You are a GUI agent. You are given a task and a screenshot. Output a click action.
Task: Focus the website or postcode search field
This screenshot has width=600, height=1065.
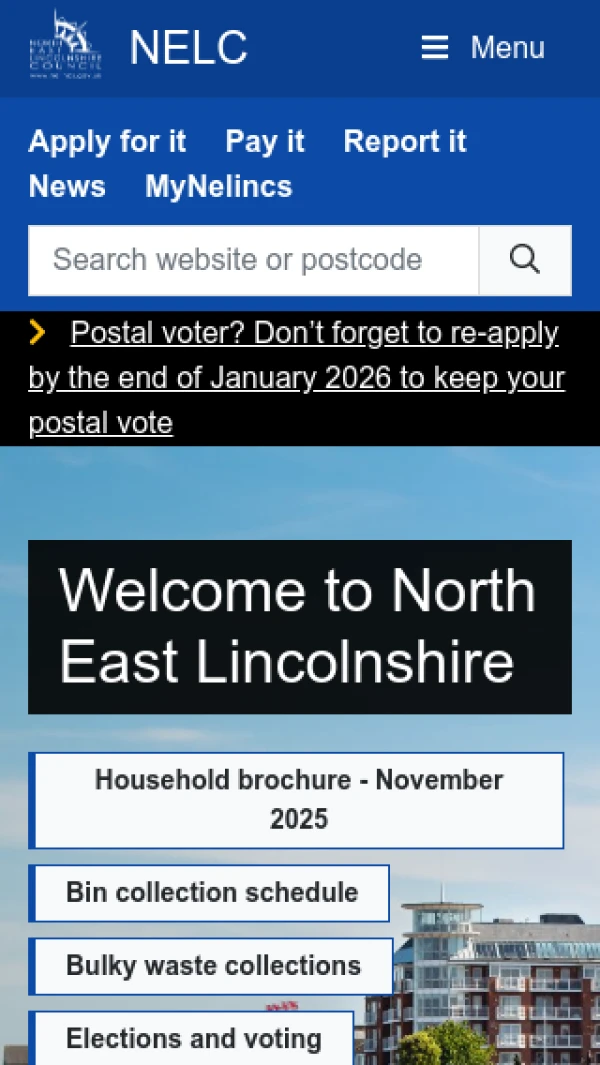coord(253,260)
